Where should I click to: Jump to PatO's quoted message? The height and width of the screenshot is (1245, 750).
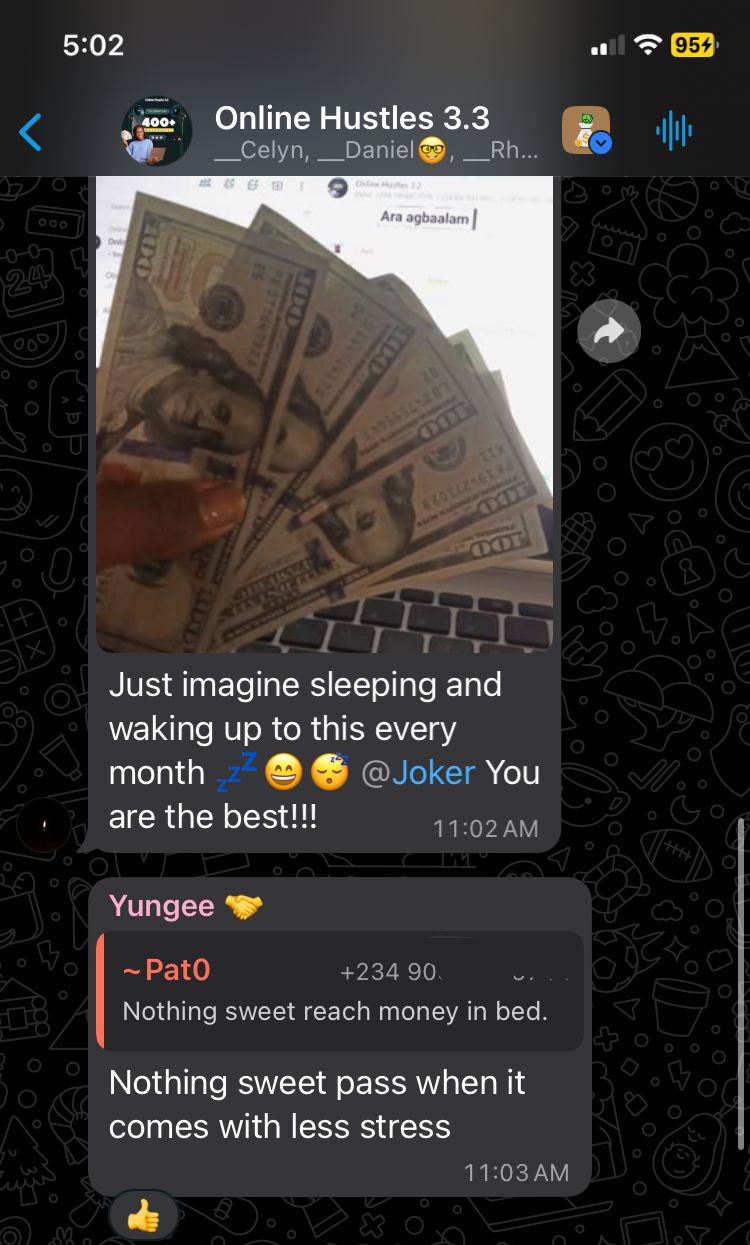340,991
